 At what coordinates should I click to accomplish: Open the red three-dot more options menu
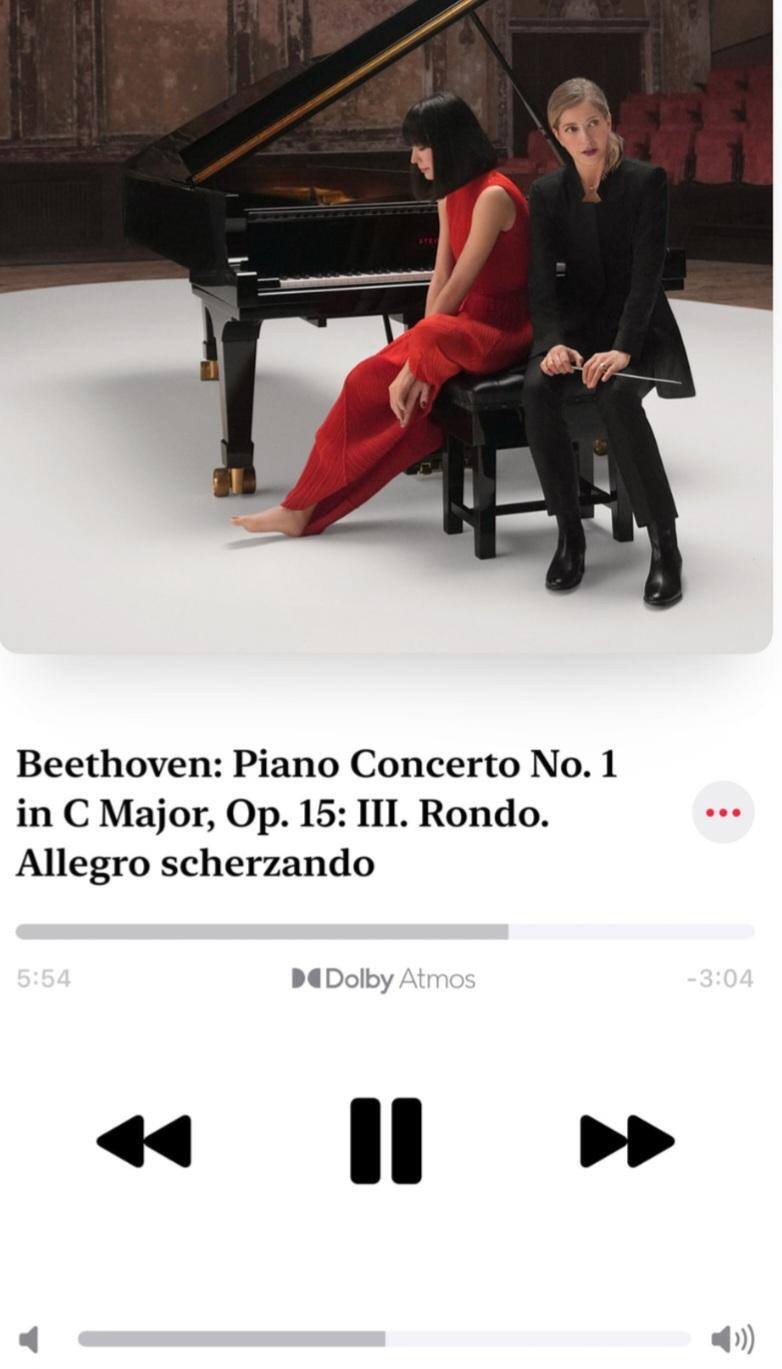click(x=723, y=812)
